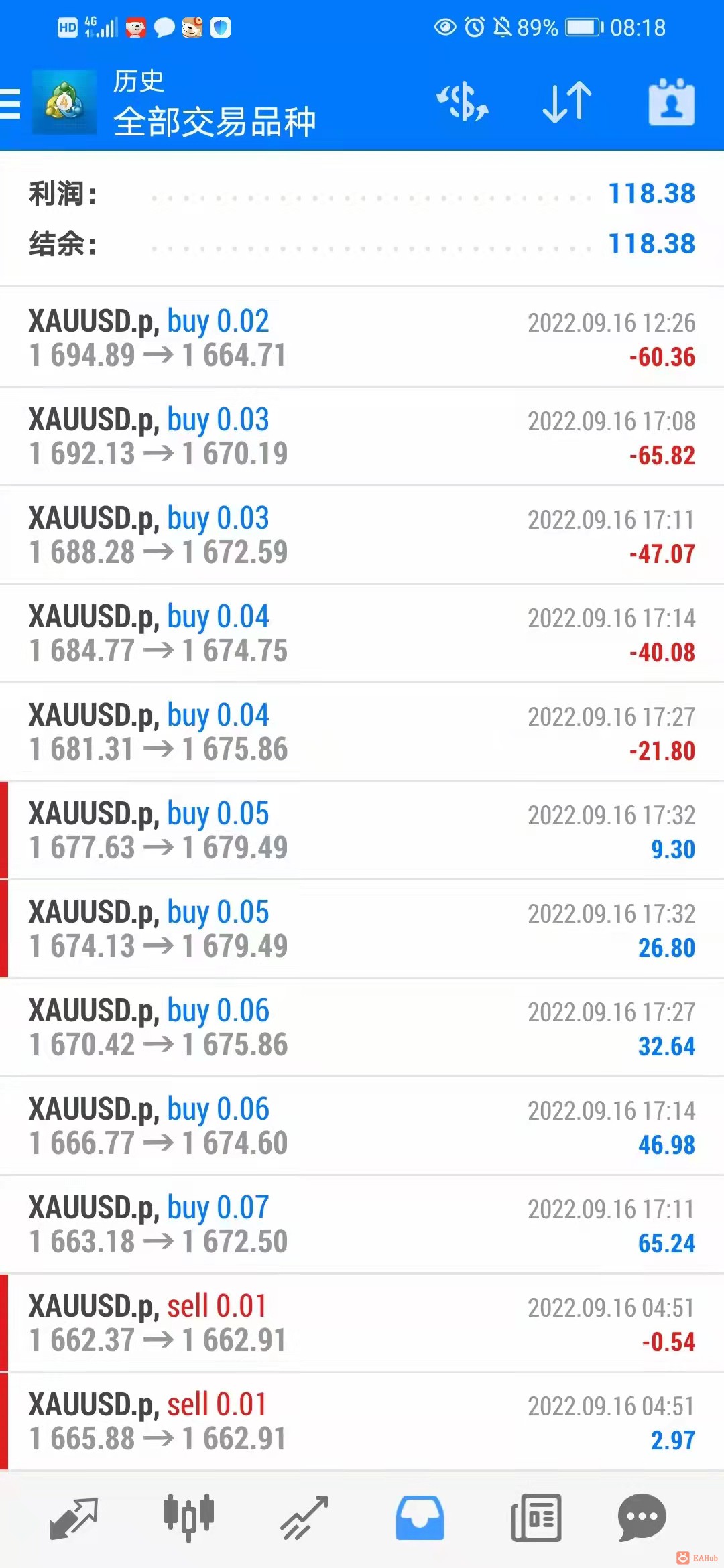Open the buy 0.06 trade with 46.98 profit
The image size is (724, 1568).
(362, 1126)
